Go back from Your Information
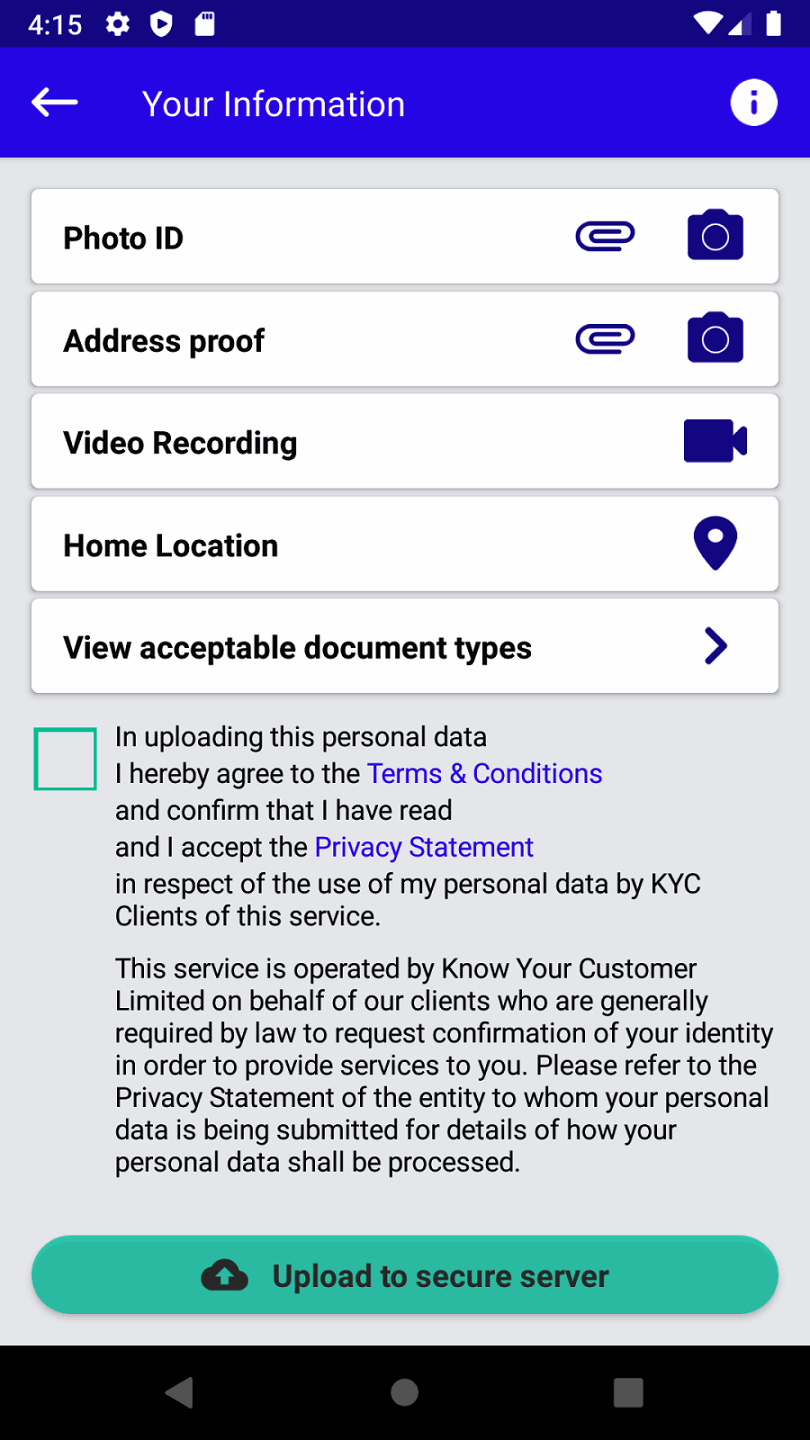Viewport: 810px width, 1440px height. [54, 102]
